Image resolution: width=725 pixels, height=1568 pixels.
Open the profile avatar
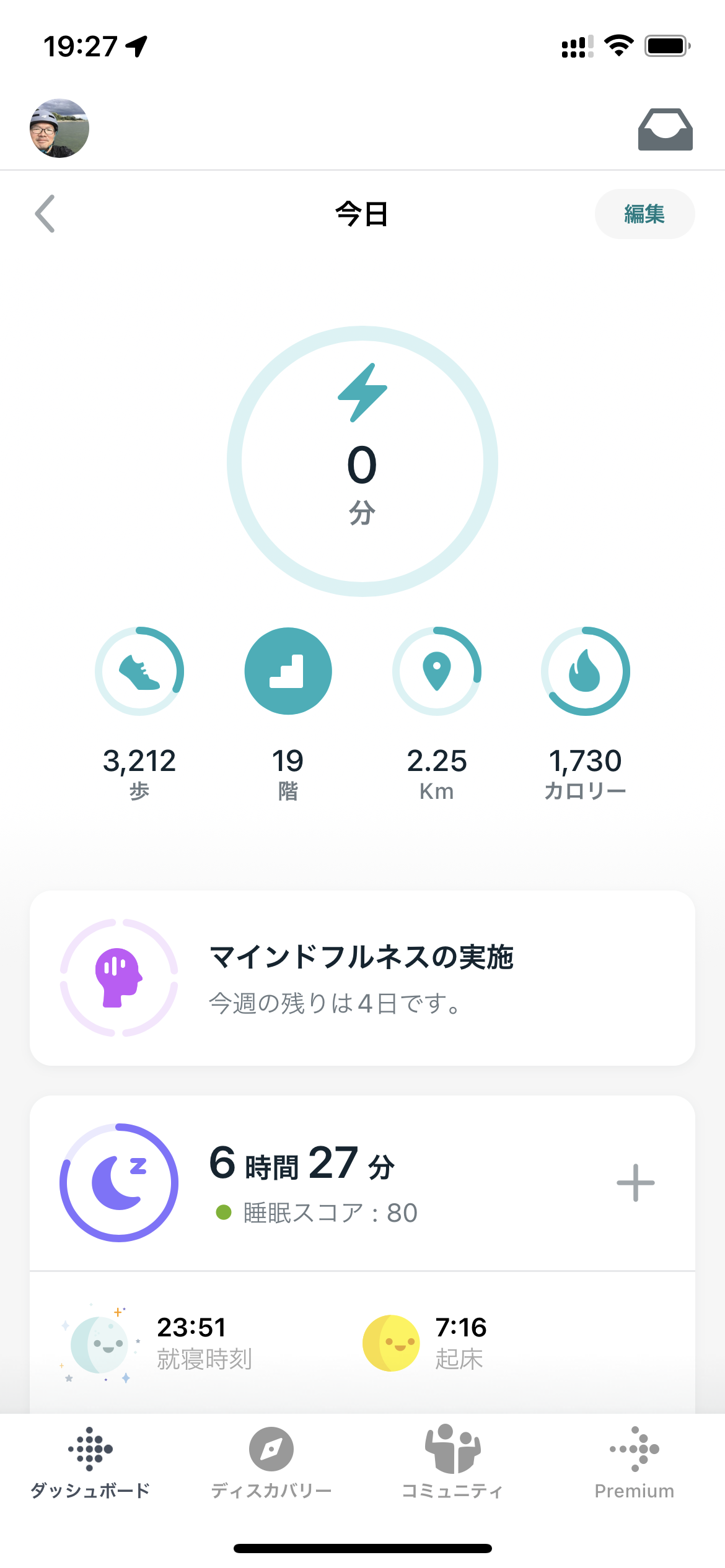(x=59, y=128)
